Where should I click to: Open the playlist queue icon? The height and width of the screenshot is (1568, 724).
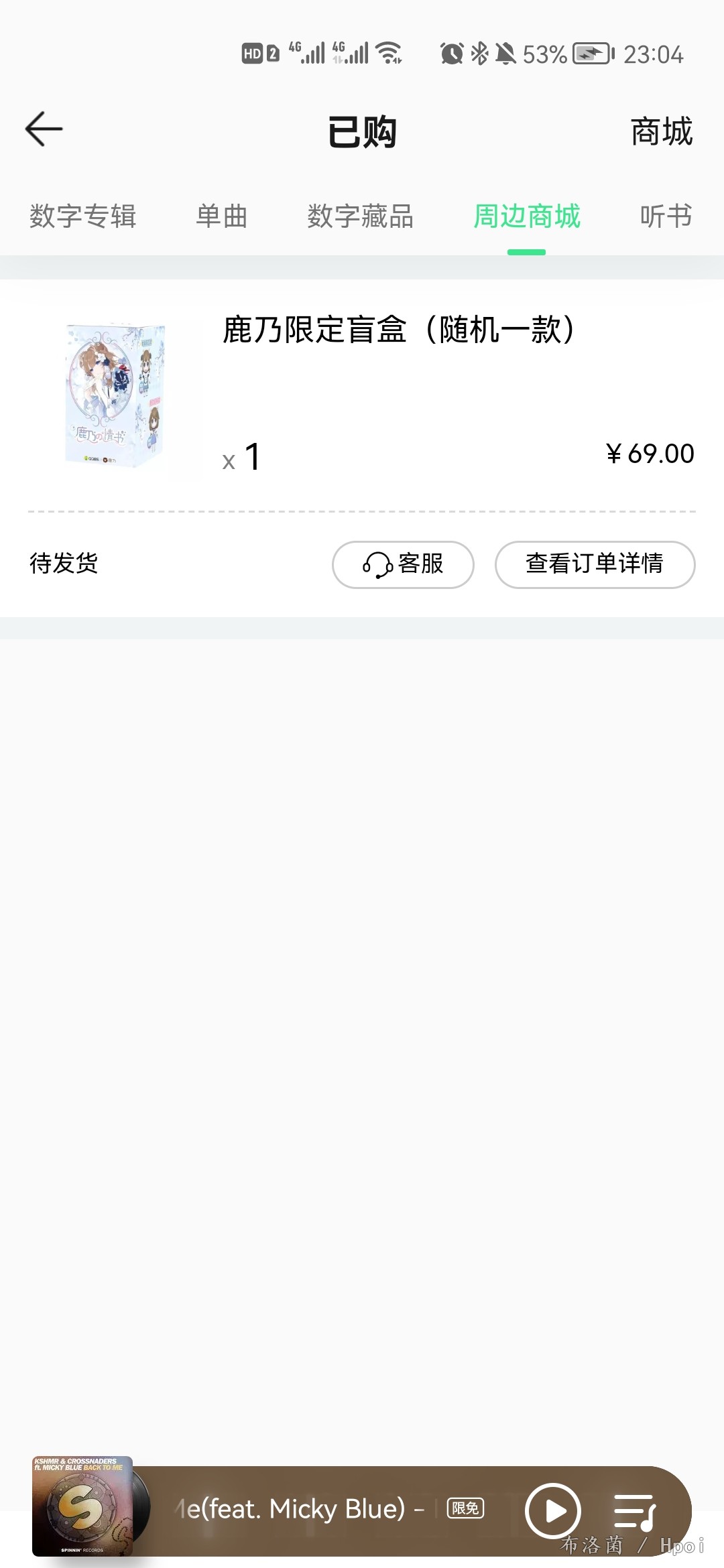635,1512
